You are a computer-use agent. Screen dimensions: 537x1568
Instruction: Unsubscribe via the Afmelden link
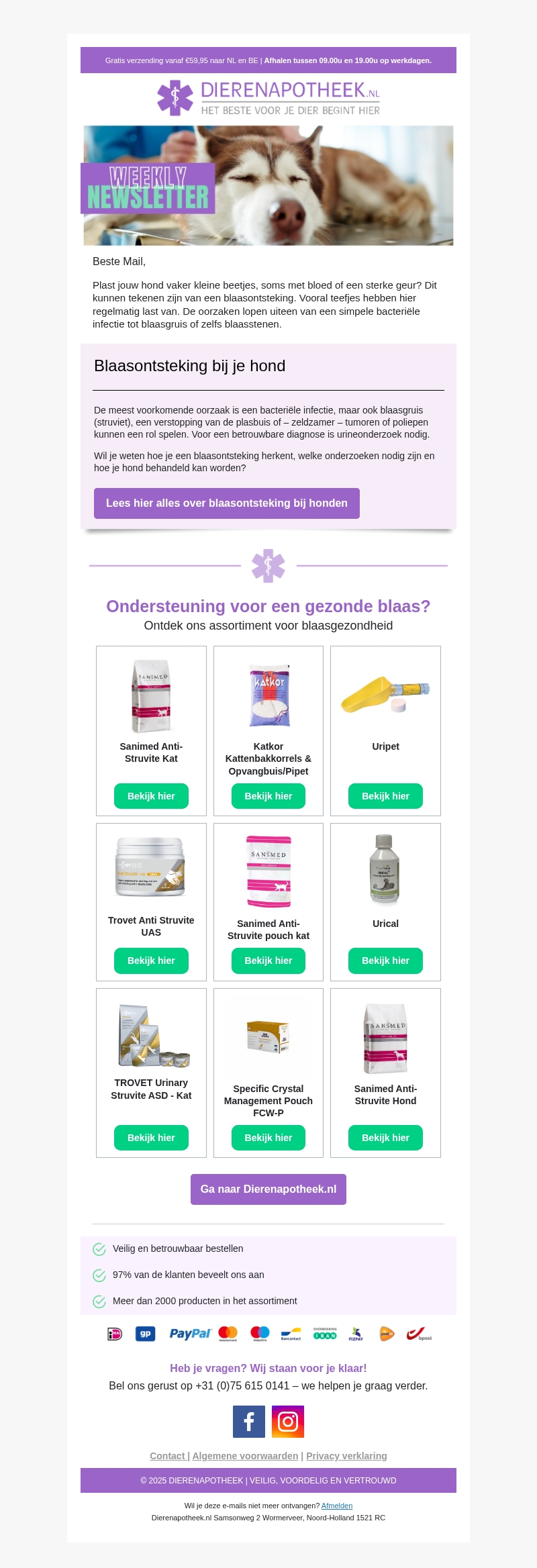(x=336, y=1505)
